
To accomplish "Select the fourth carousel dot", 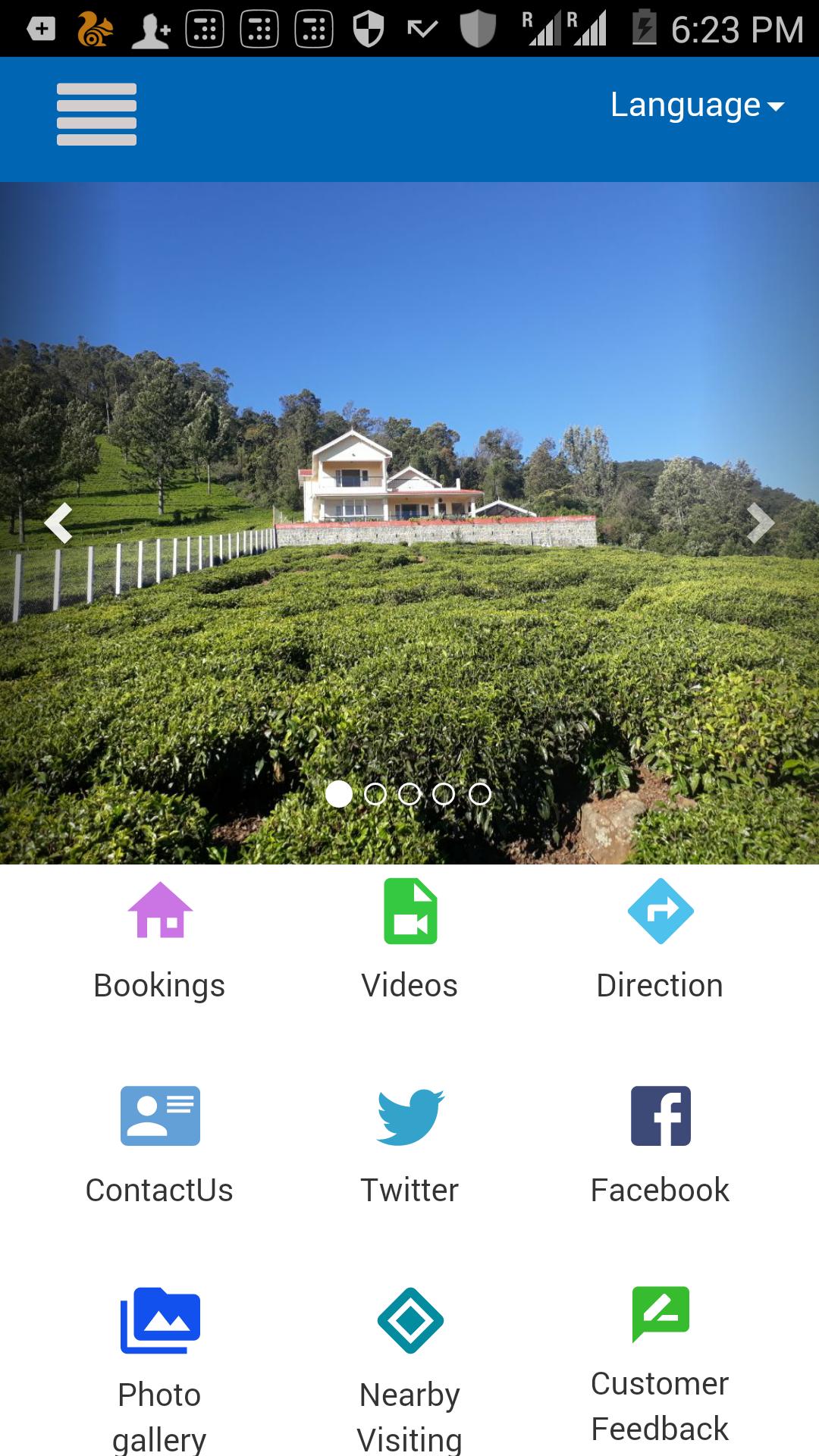I will click(x=444, y=794).
